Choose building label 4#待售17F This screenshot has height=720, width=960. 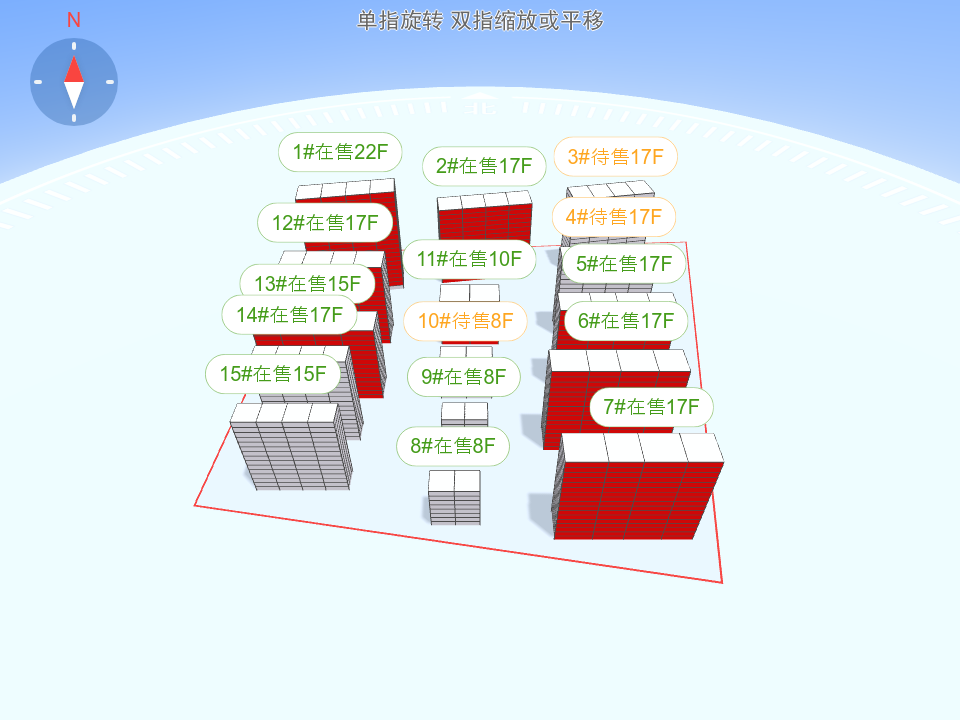[x=613, y=216]
